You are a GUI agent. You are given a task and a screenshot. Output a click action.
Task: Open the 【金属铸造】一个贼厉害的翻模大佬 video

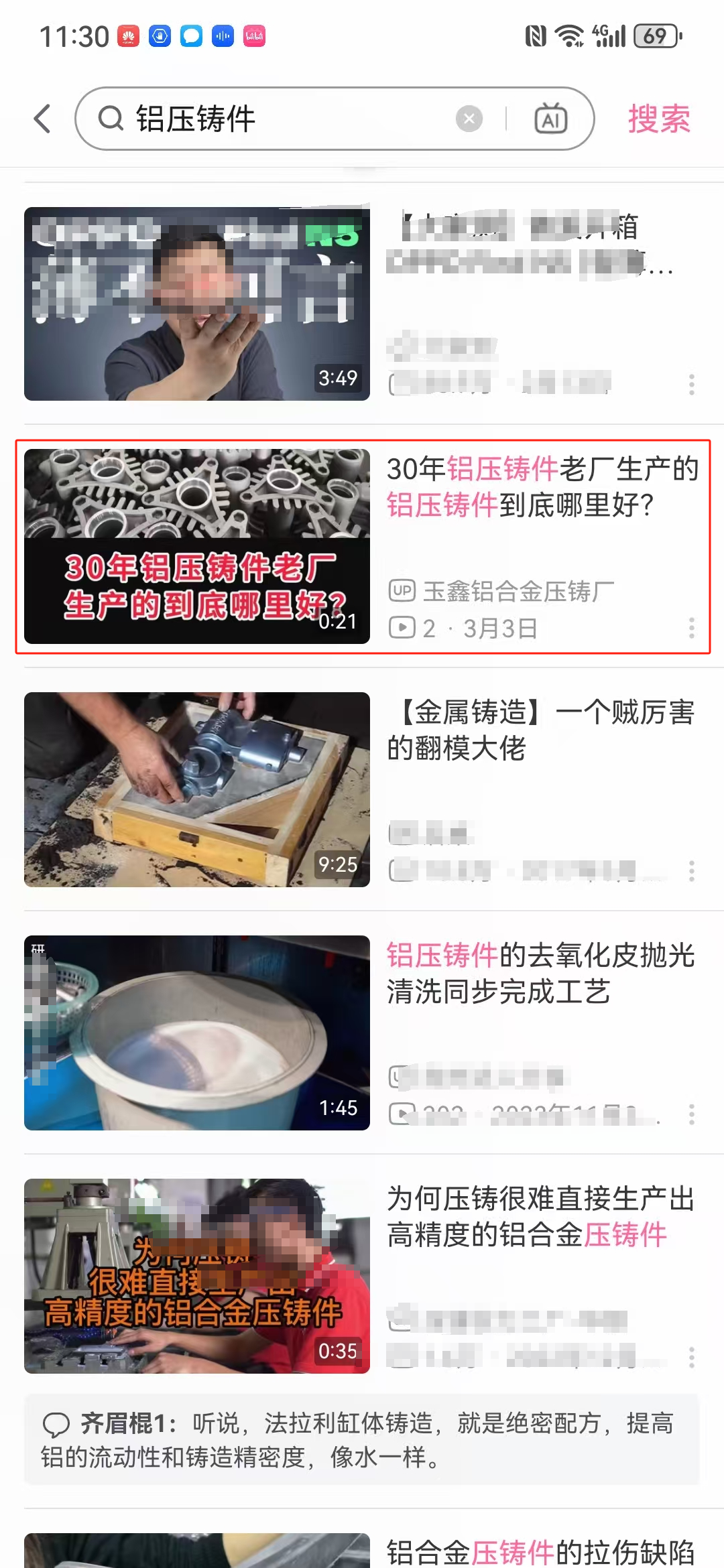tap(197, 789)
